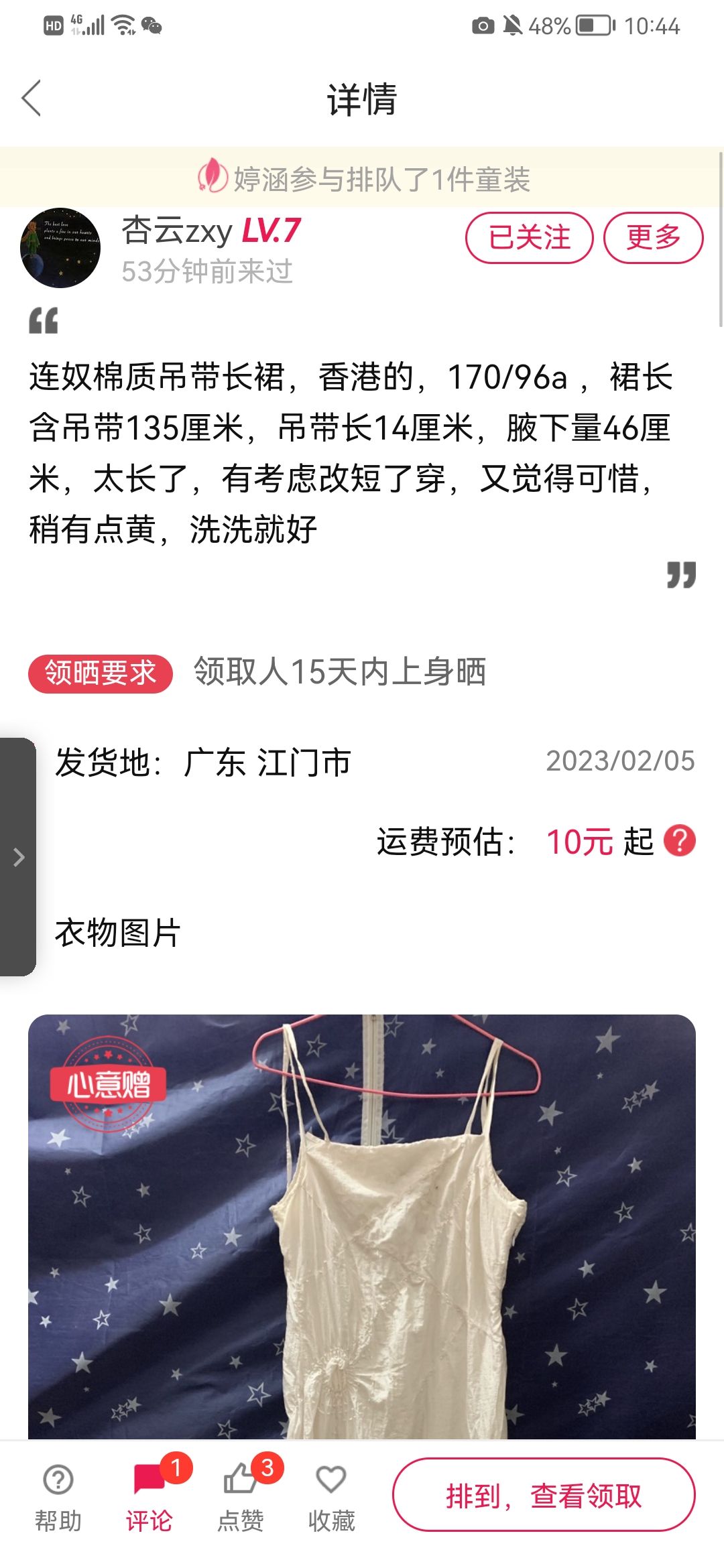View the white dress photo

[362, 1226]
